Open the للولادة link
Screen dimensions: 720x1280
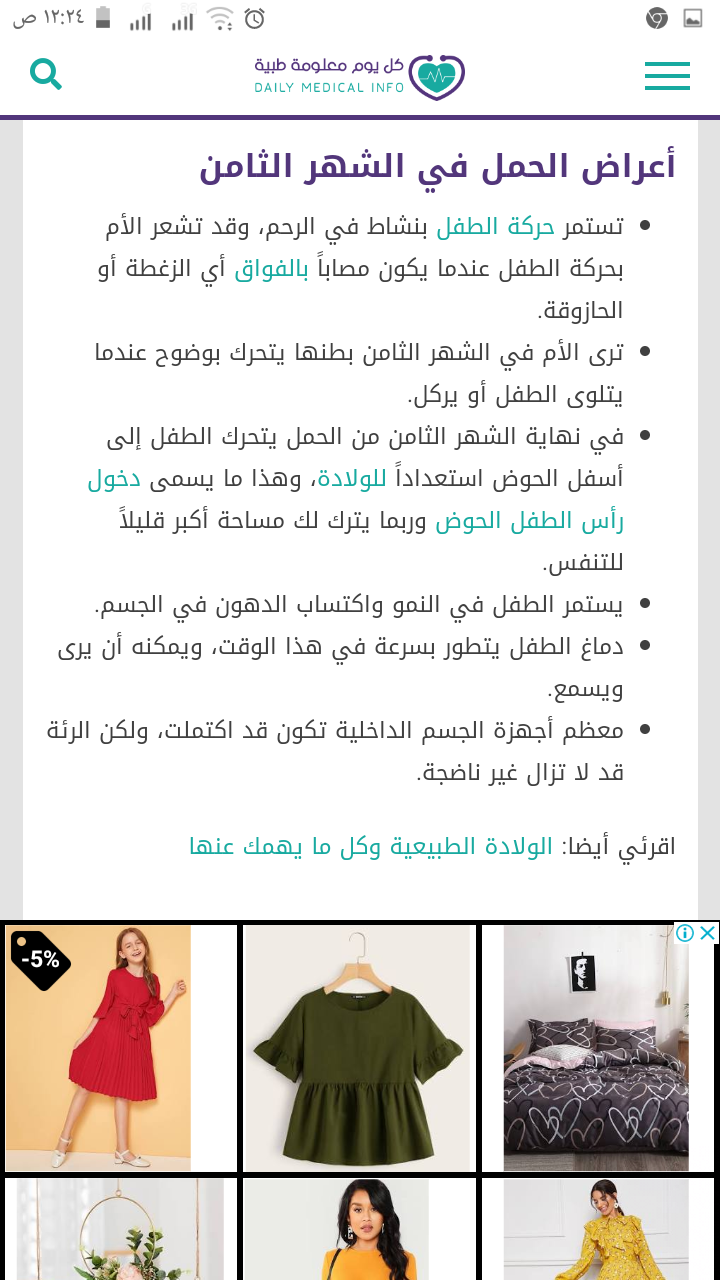click(351, 479)
